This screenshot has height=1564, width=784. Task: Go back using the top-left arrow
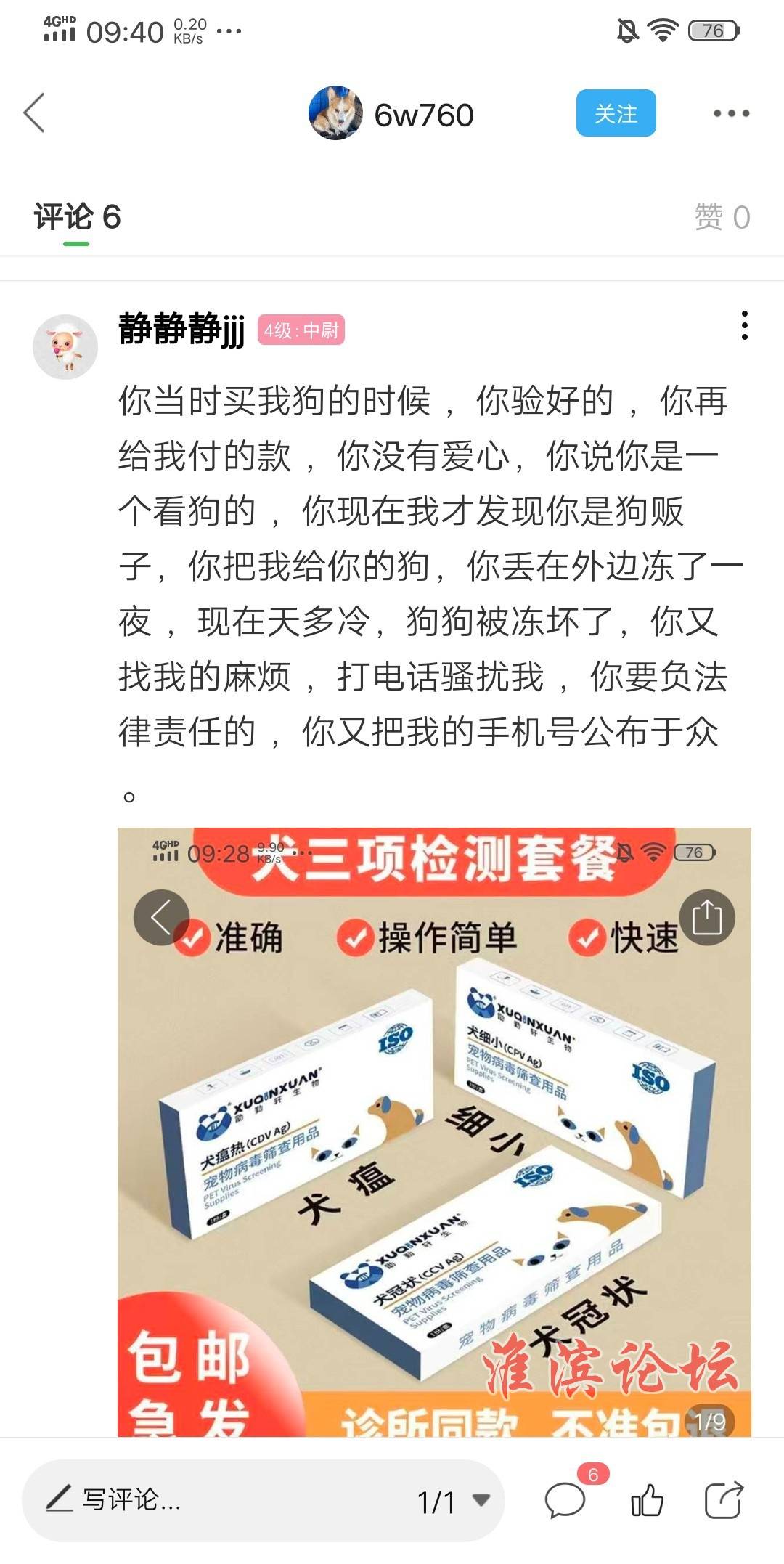[x=34, y=113]
